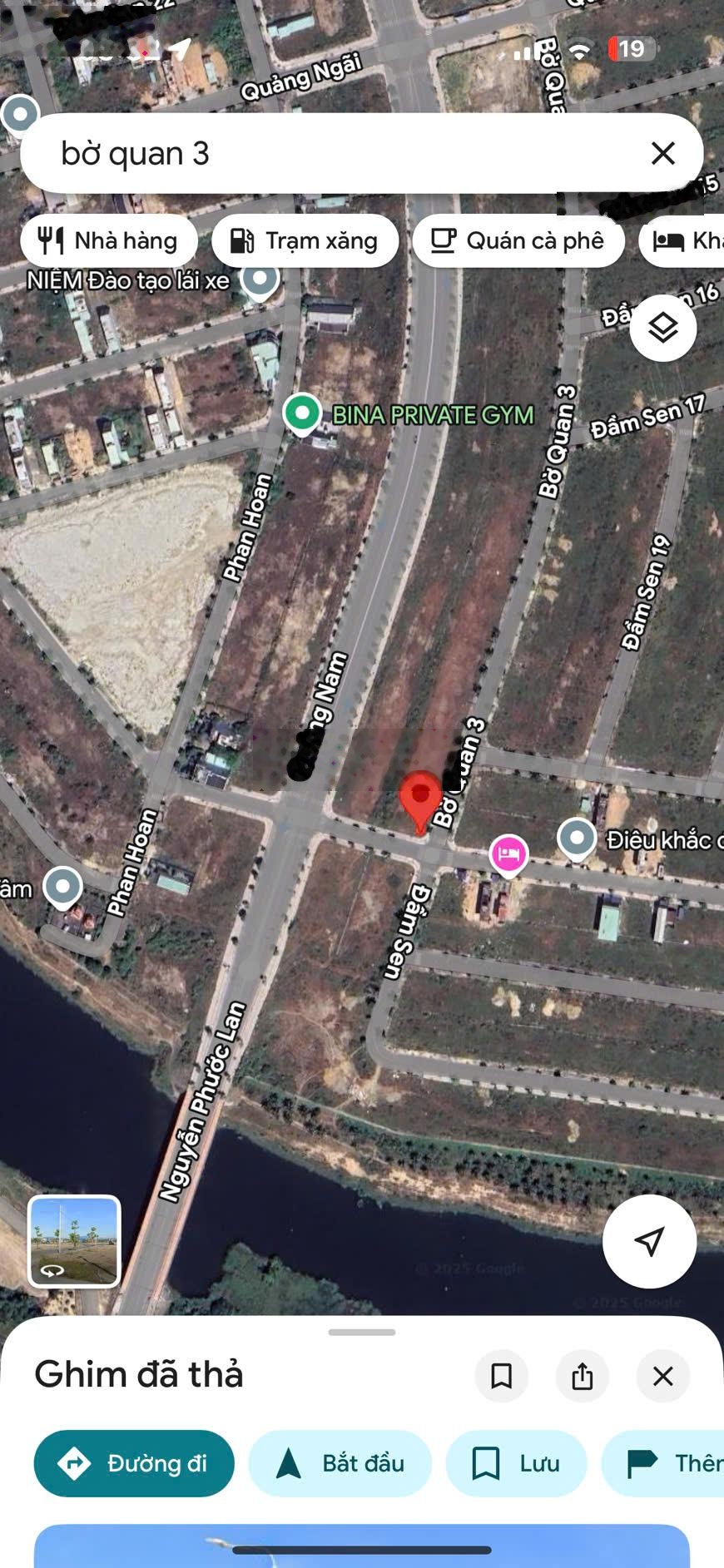Clear the search query with the X

[662, 153]
